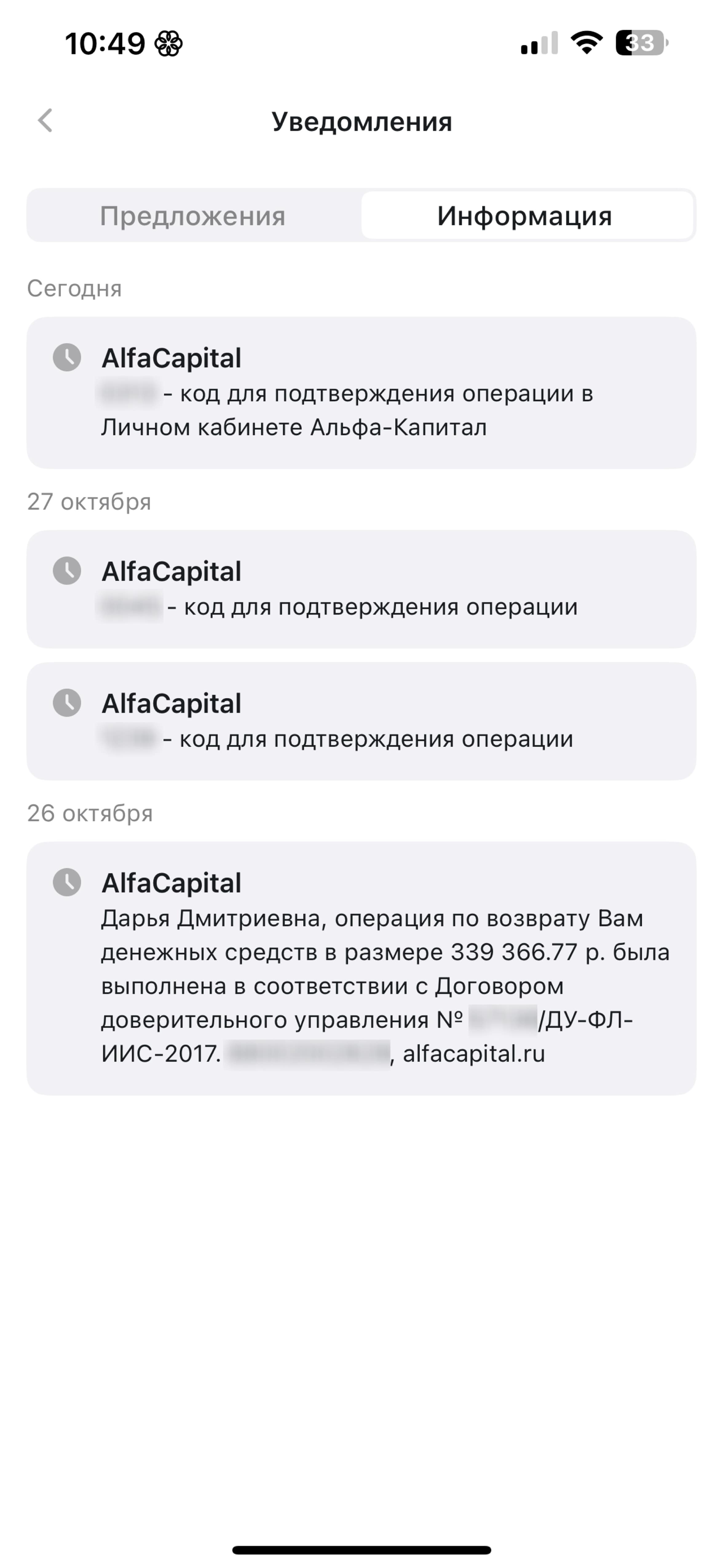This screenshot has width=723, height=1568.
Task: Open the 26 октября refund notification
Action: [361, 969]
